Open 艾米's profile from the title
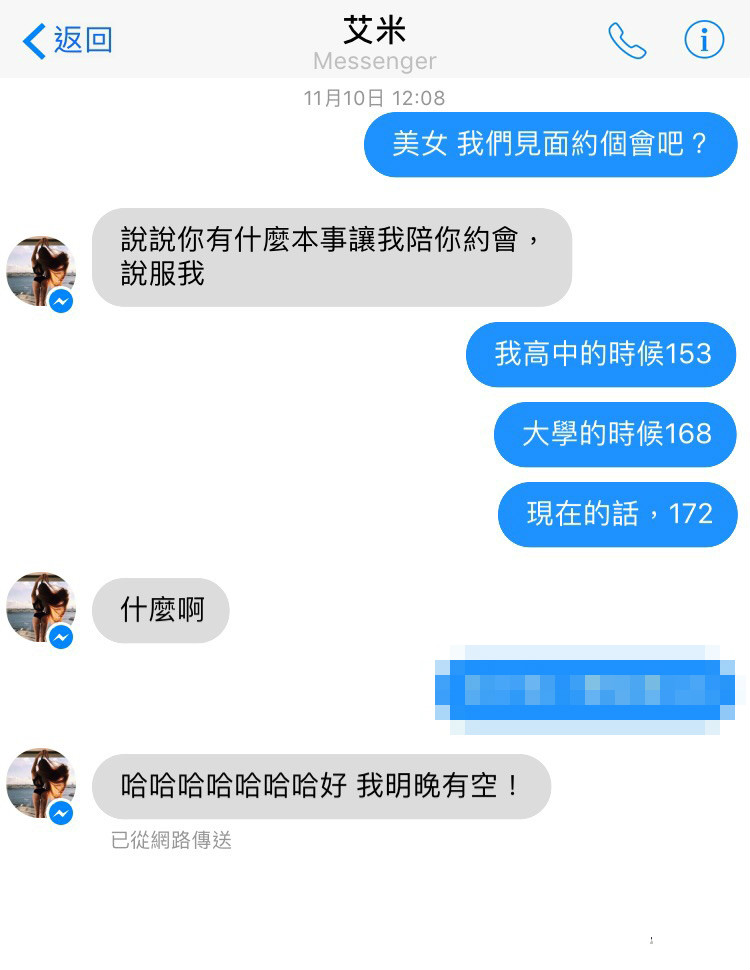 [x=374, y=32]
